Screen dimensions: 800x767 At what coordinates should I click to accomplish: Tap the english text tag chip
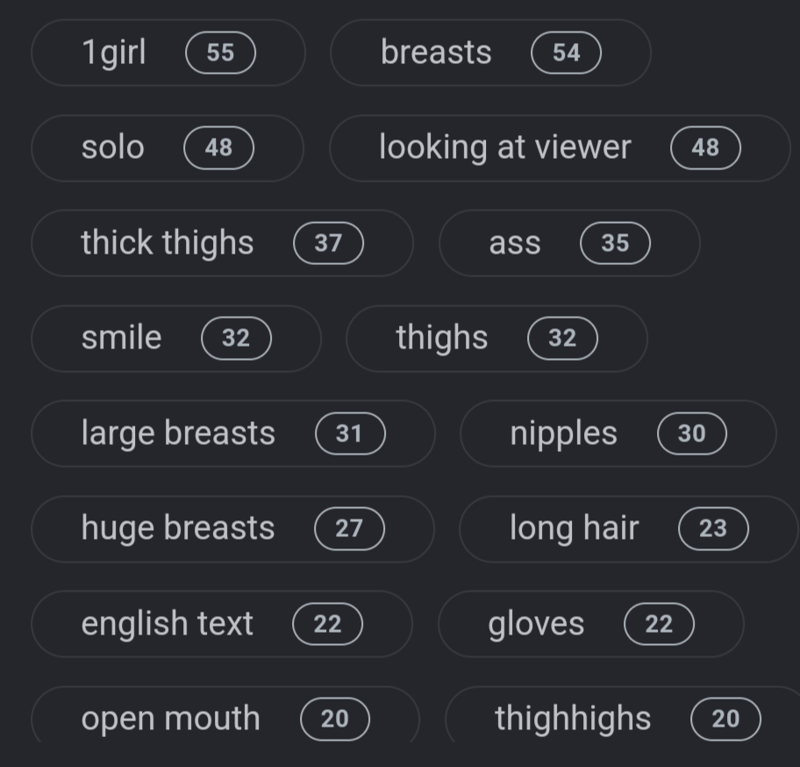[220, 624]
